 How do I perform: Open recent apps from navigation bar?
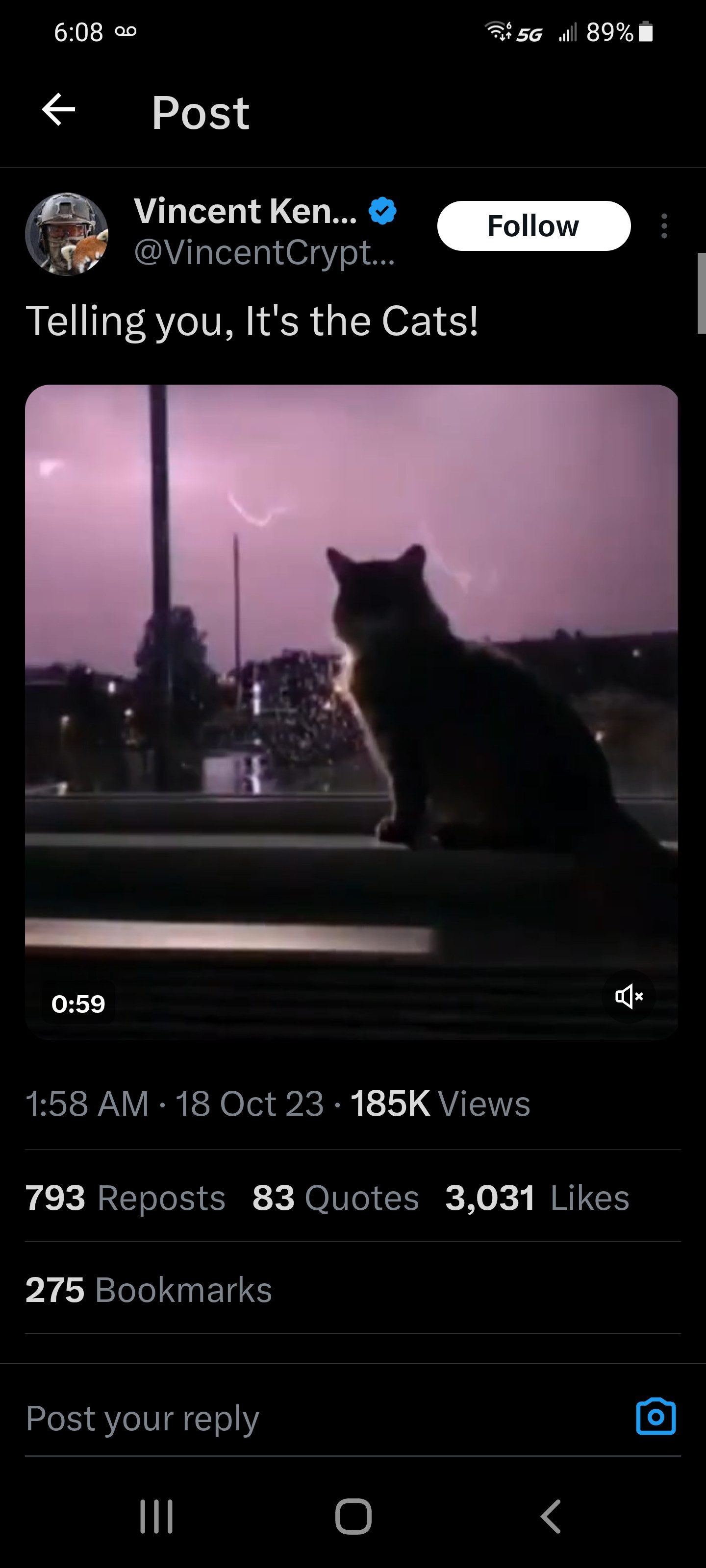pyautogui.click(x=156, y=1516)
